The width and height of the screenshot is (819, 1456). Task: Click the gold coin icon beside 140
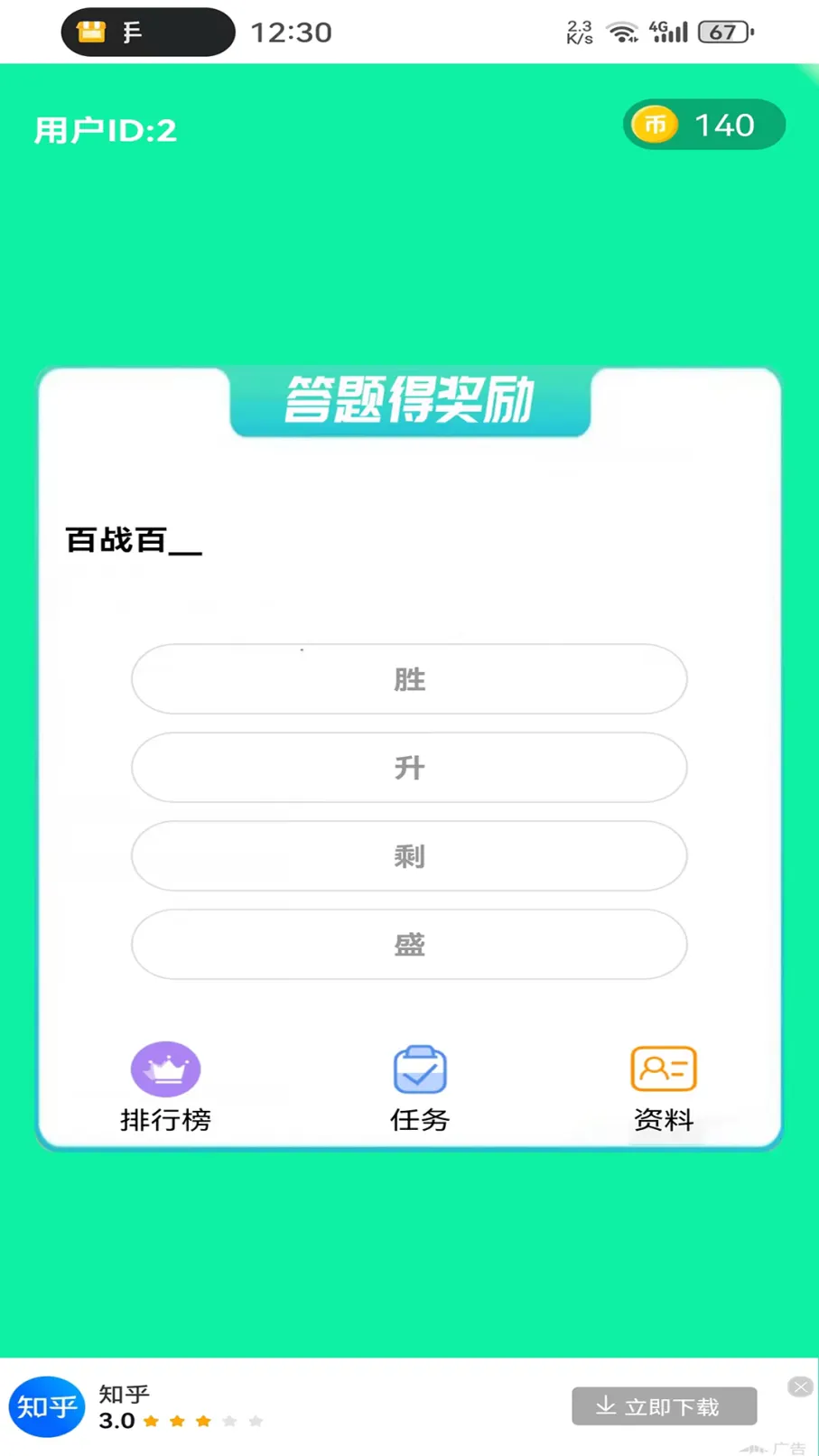pos(656,125)
